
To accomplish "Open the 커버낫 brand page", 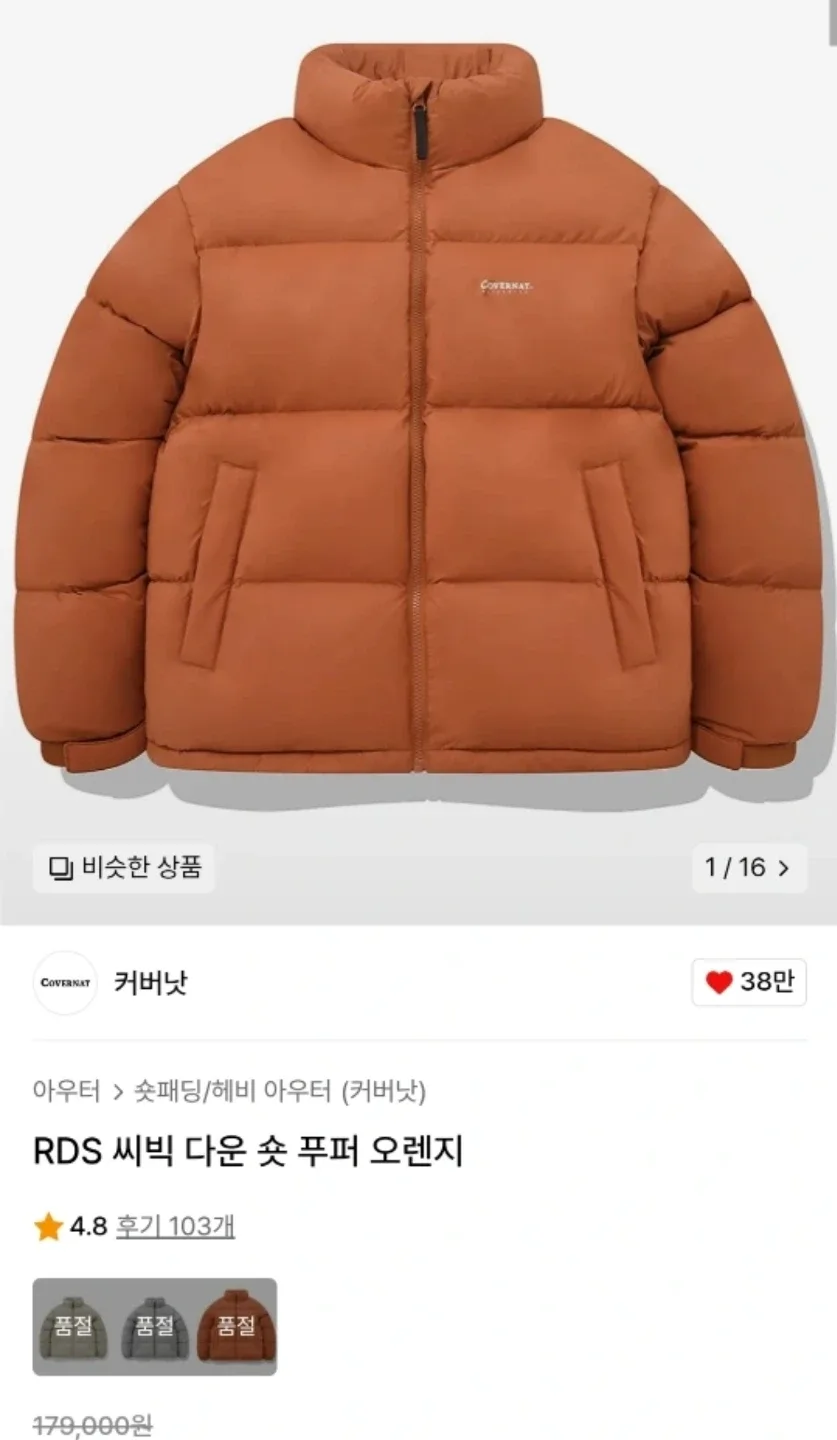I will [x=150, y=982].
